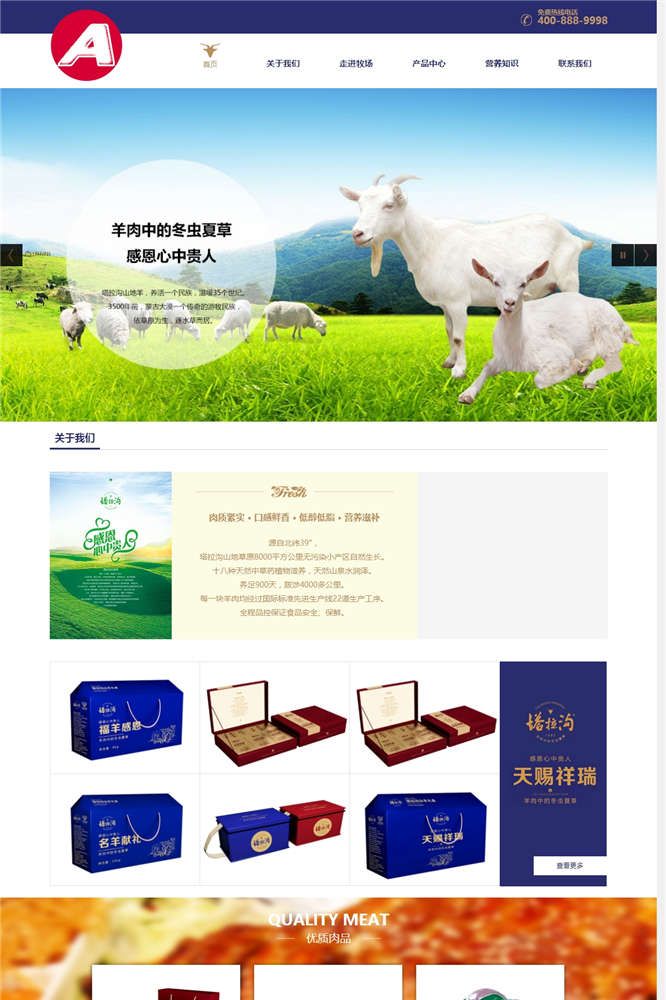View the 天赐祥瑞 blue box product tile
Image resolution: width=666 pixels, height=1000 pixels.
[424, 830]
